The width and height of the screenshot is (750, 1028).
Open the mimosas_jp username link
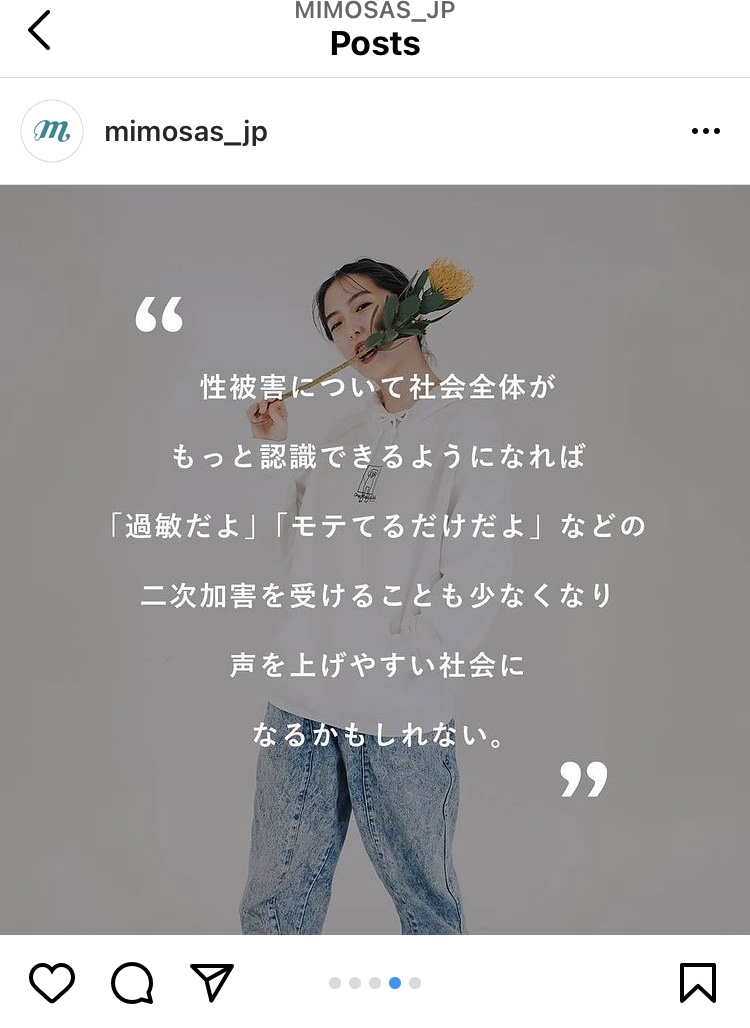point(186,132)
